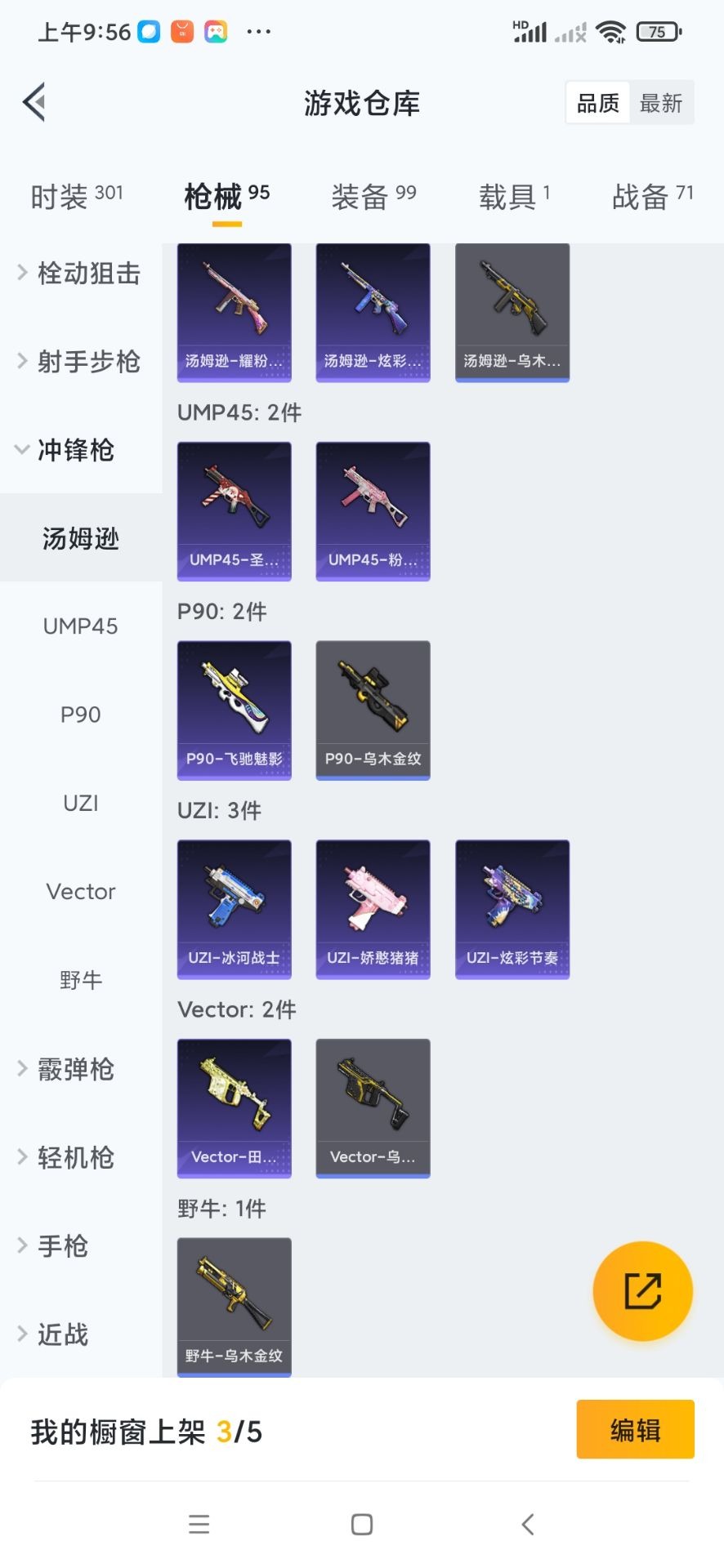Open the UZI-娇憨猪猪 skin card

click(x=373, y=909)
